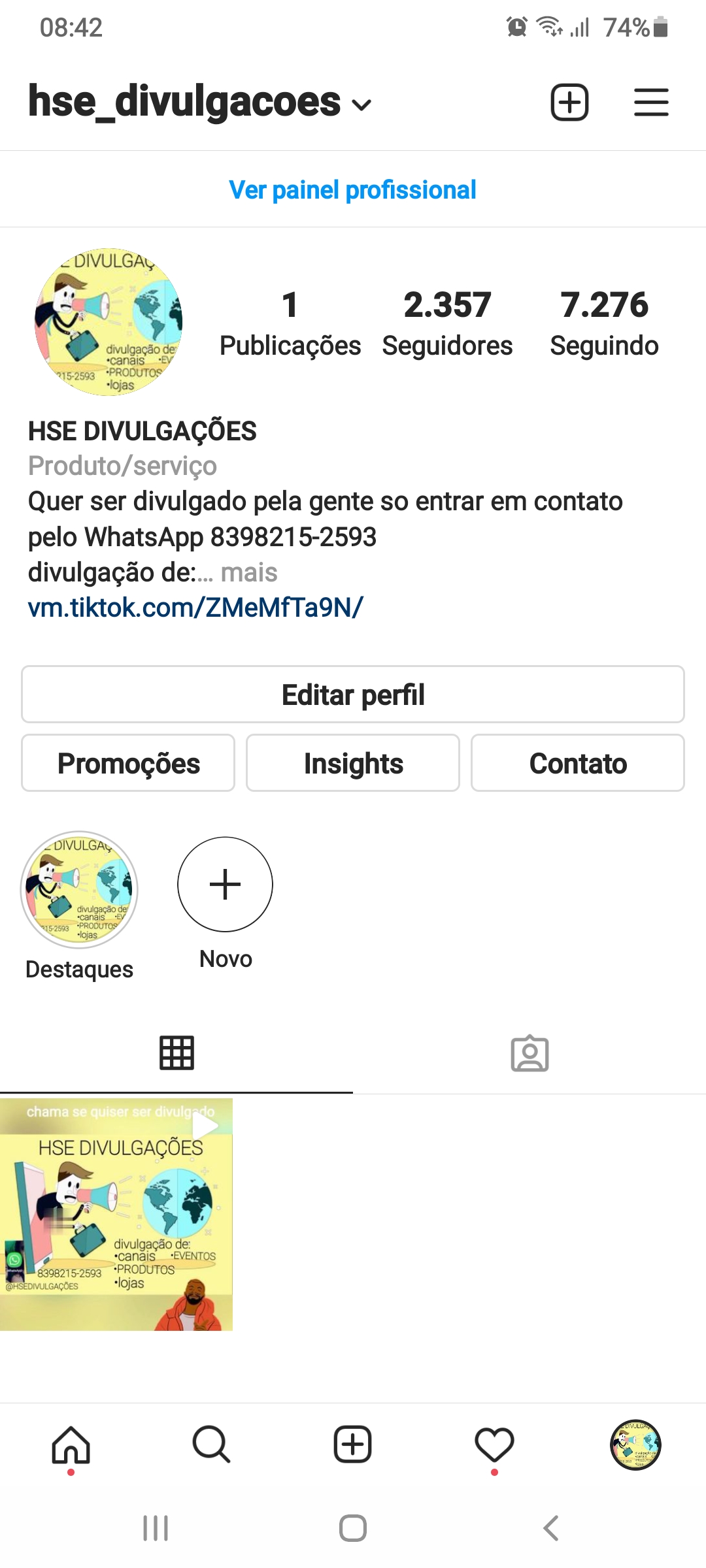Open Insights
The image size is (706, 1568).
pyautogui.click(x=353, y=763)
